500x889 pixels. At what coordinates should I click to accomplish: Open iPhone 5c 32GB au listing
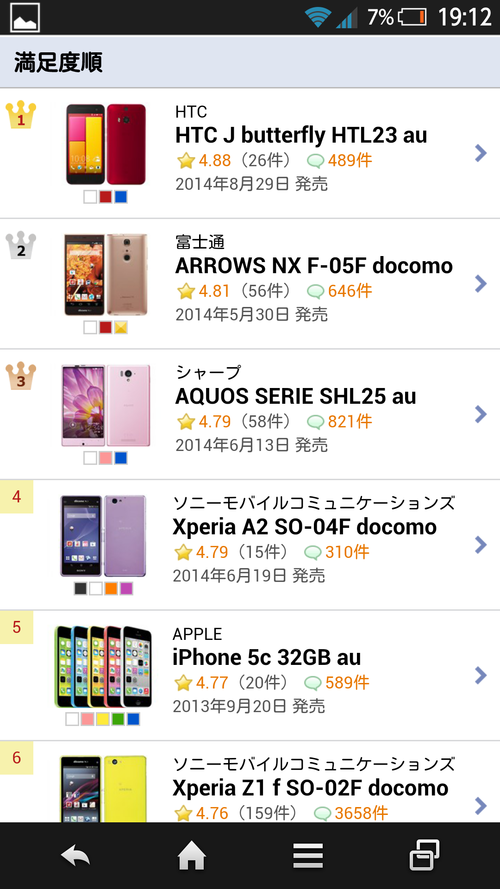pyautogui.click(x=250, y=675)
